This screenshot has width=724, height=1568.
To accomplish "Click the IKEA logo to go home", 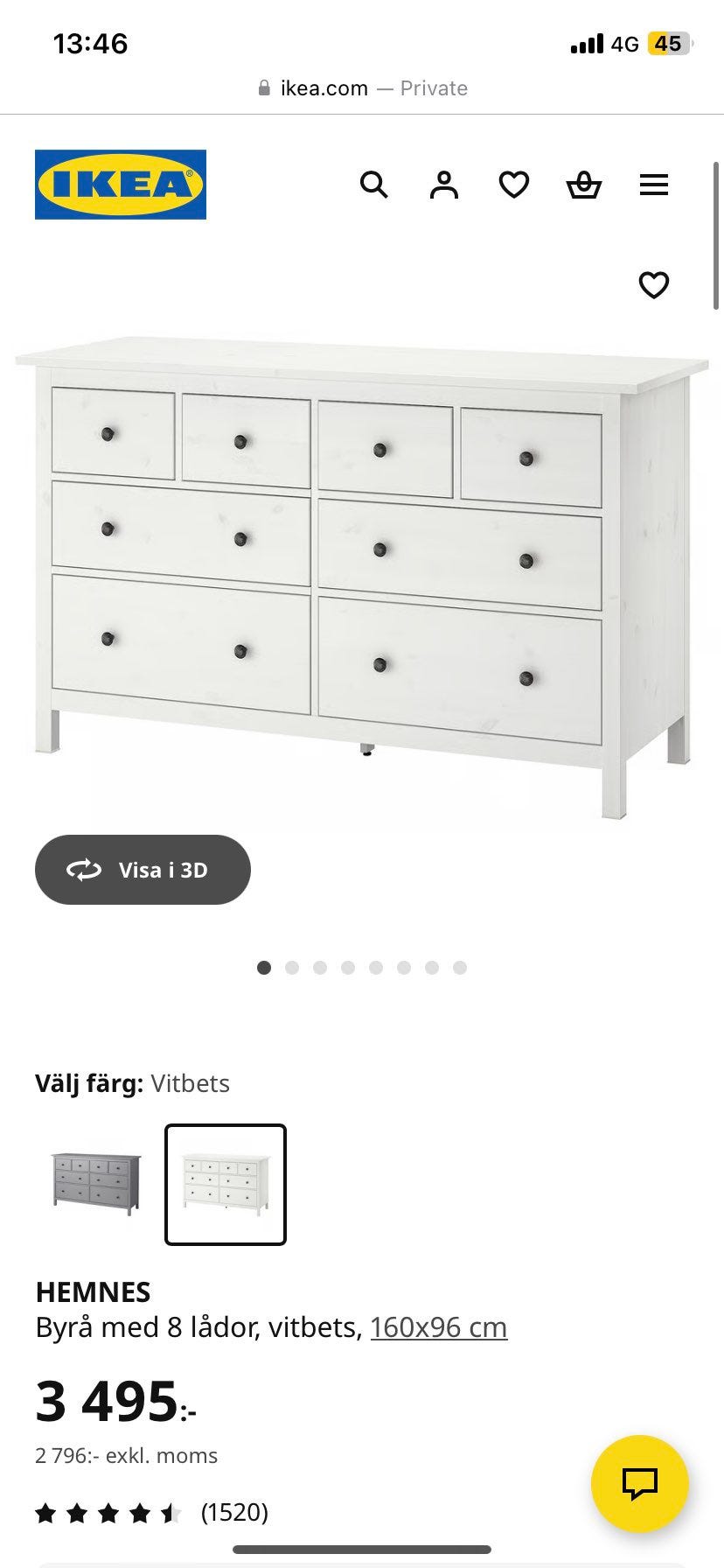I will 120,185.
